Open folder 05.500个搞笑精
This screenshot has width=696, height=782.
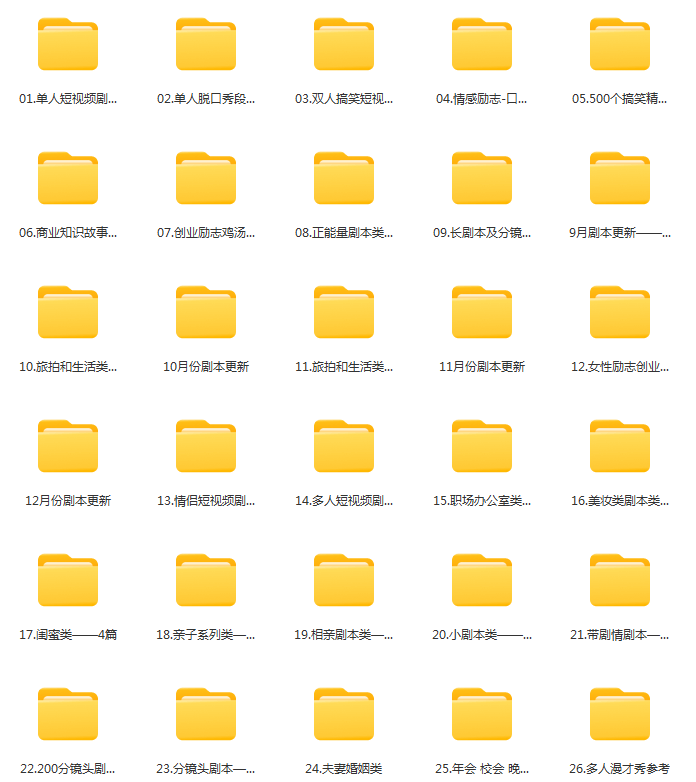point(620,45)
